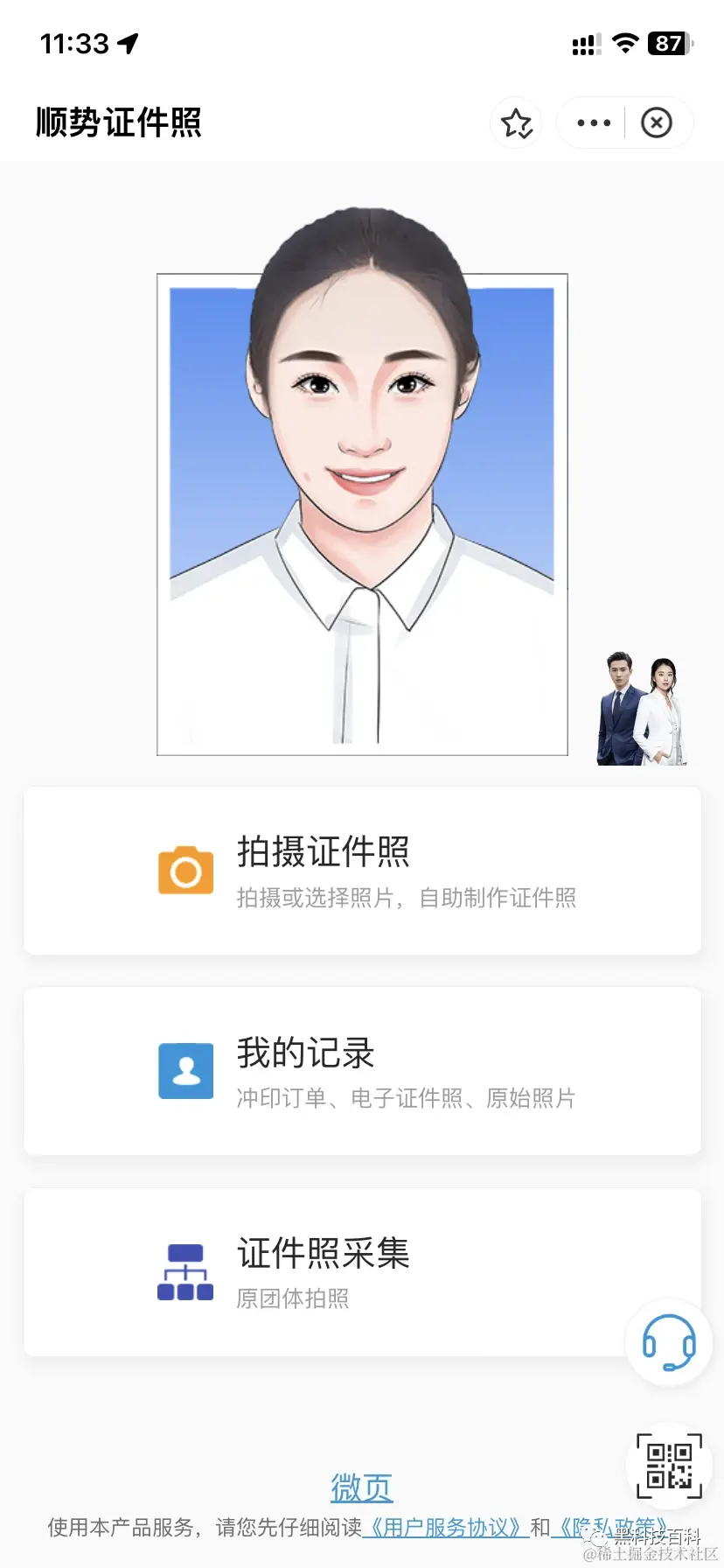Tap the 顺势证件照 title text
Viewport: 724px width, 1568px height.
[x=119, y=123]
